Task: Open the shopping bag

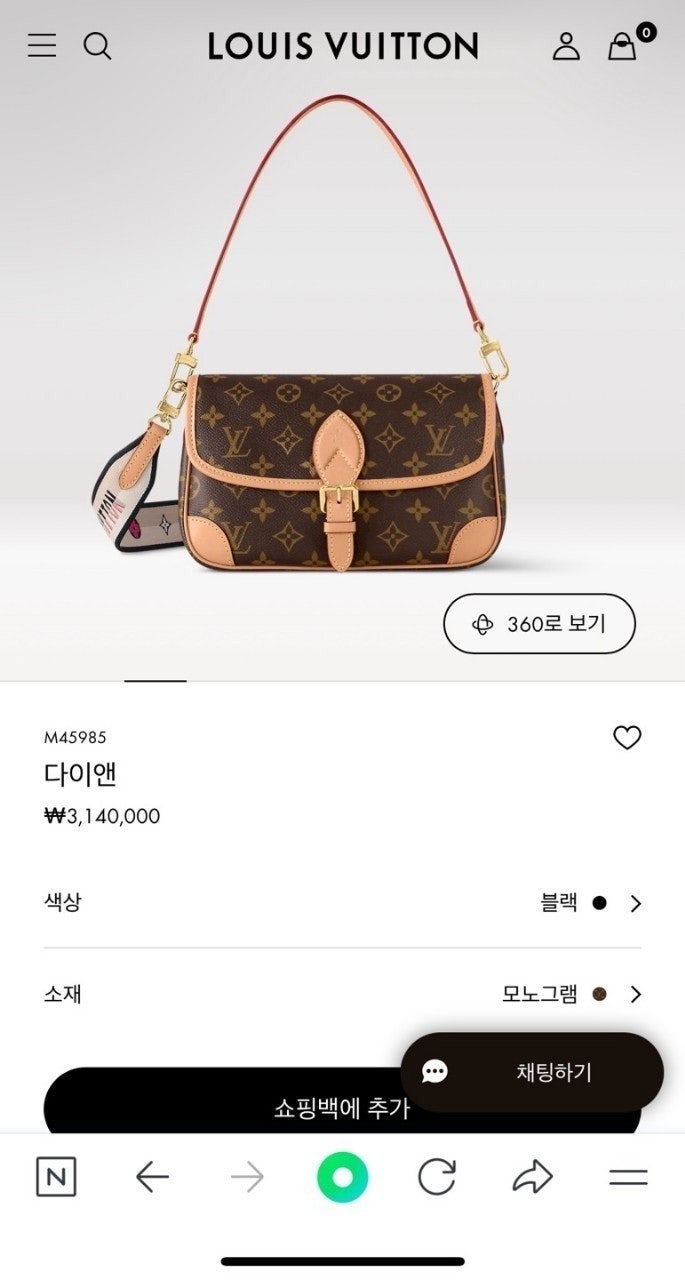Action: pyautogui.click(x=623, y=45)
